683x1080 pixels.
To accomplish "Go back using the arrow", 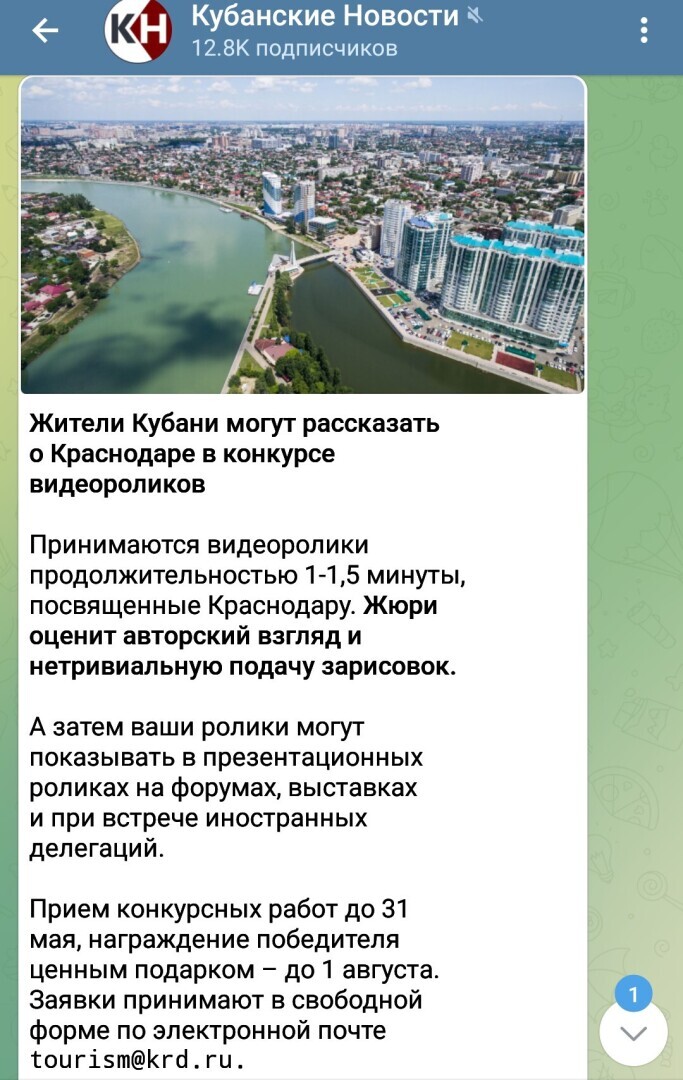I will 45,32.
